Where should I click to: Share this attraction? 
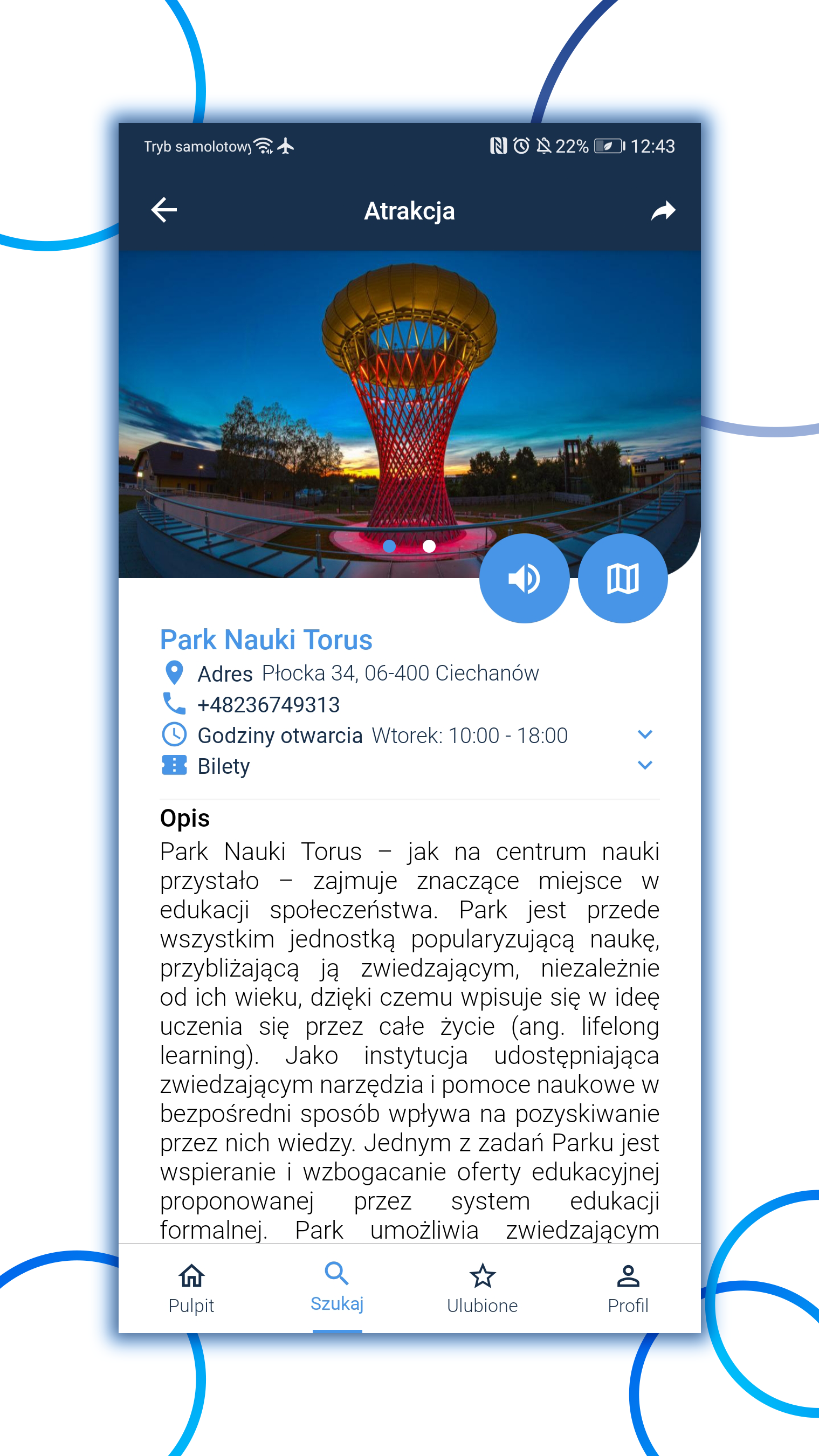[663, 211]
